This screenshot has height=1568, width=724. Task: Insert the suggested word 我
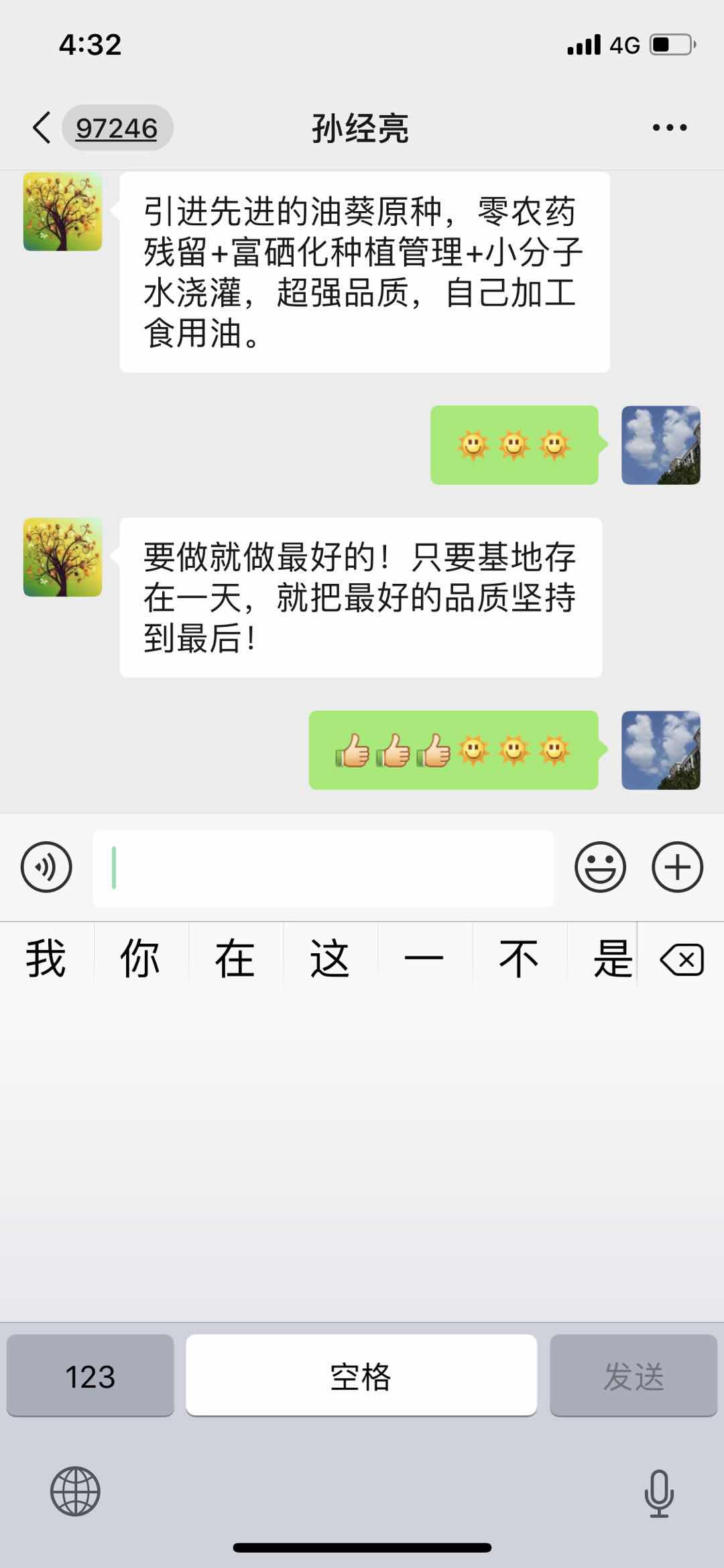point(46,959)
